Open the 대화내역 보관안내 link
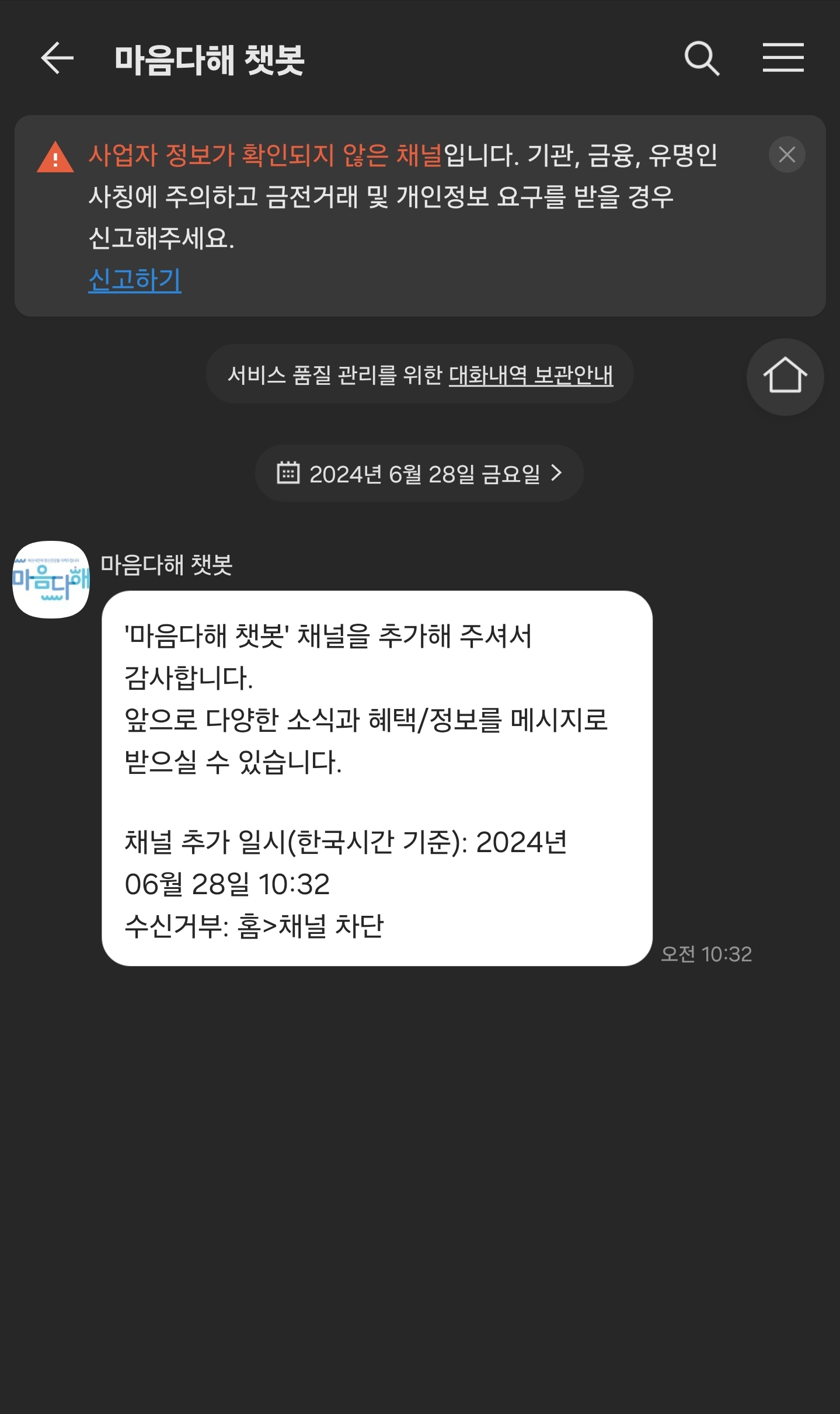840x1414 pixels. 530,375
